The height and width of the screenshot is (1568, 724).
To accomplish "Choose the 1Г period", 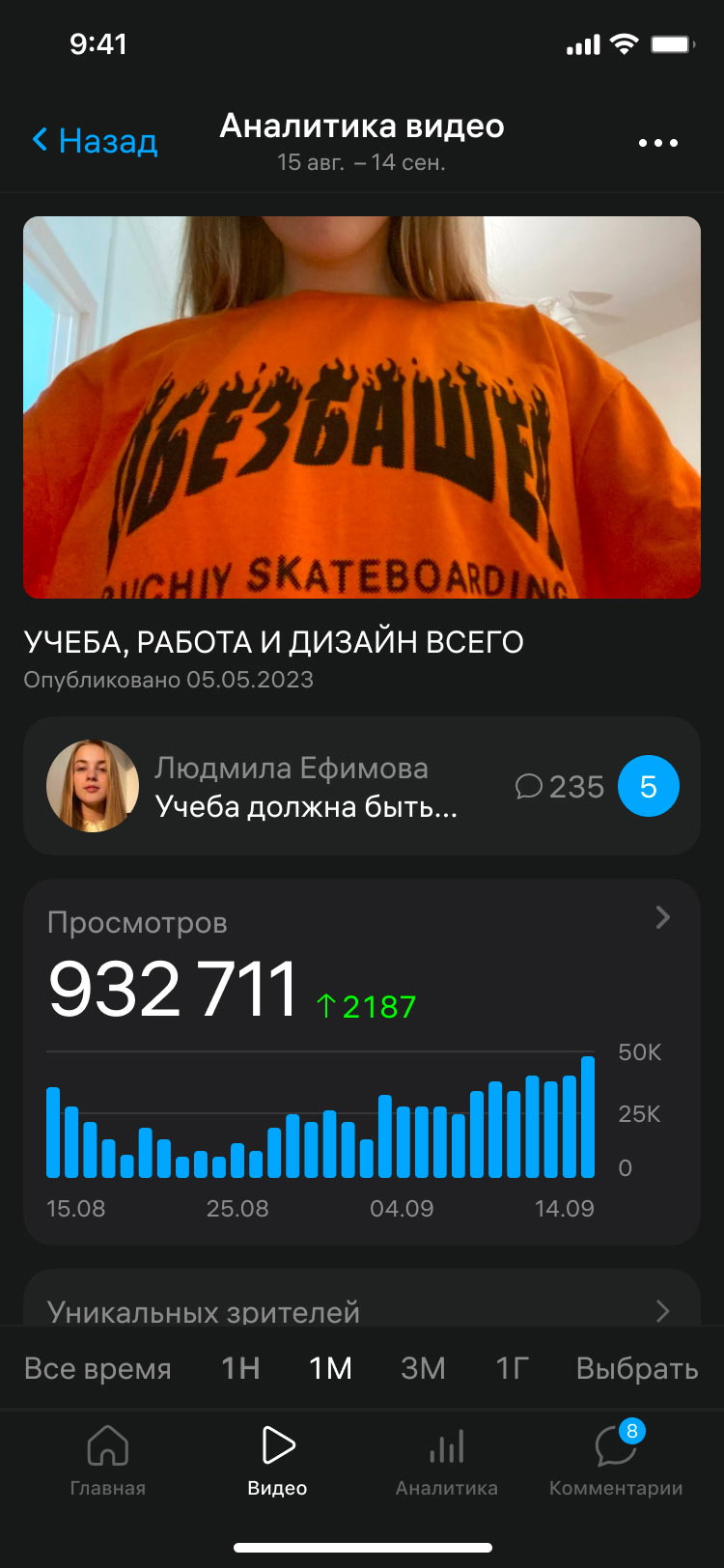I will coord(512,1368).
